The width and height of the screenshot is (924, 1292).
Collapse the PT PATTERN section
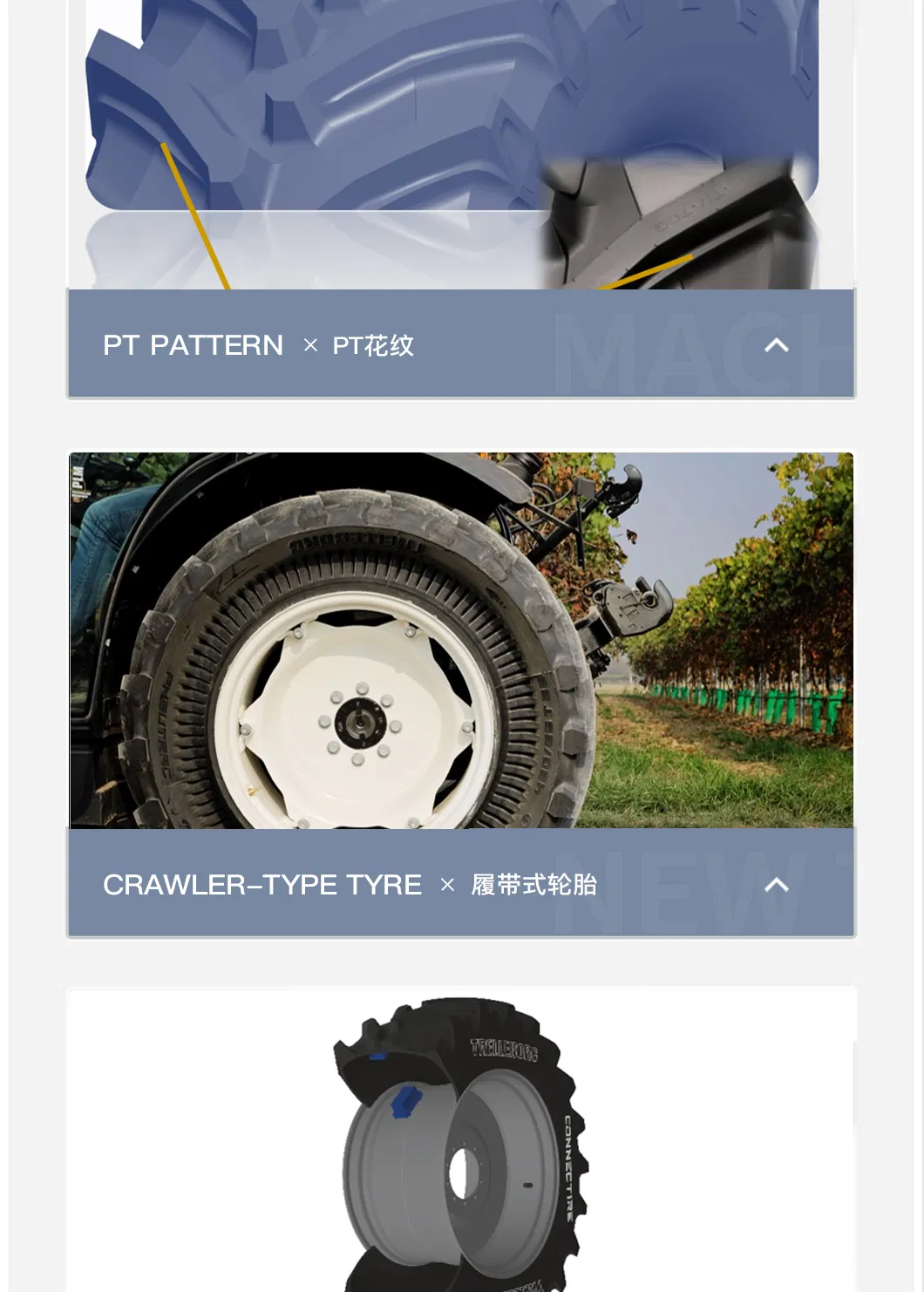pos(776,345)
